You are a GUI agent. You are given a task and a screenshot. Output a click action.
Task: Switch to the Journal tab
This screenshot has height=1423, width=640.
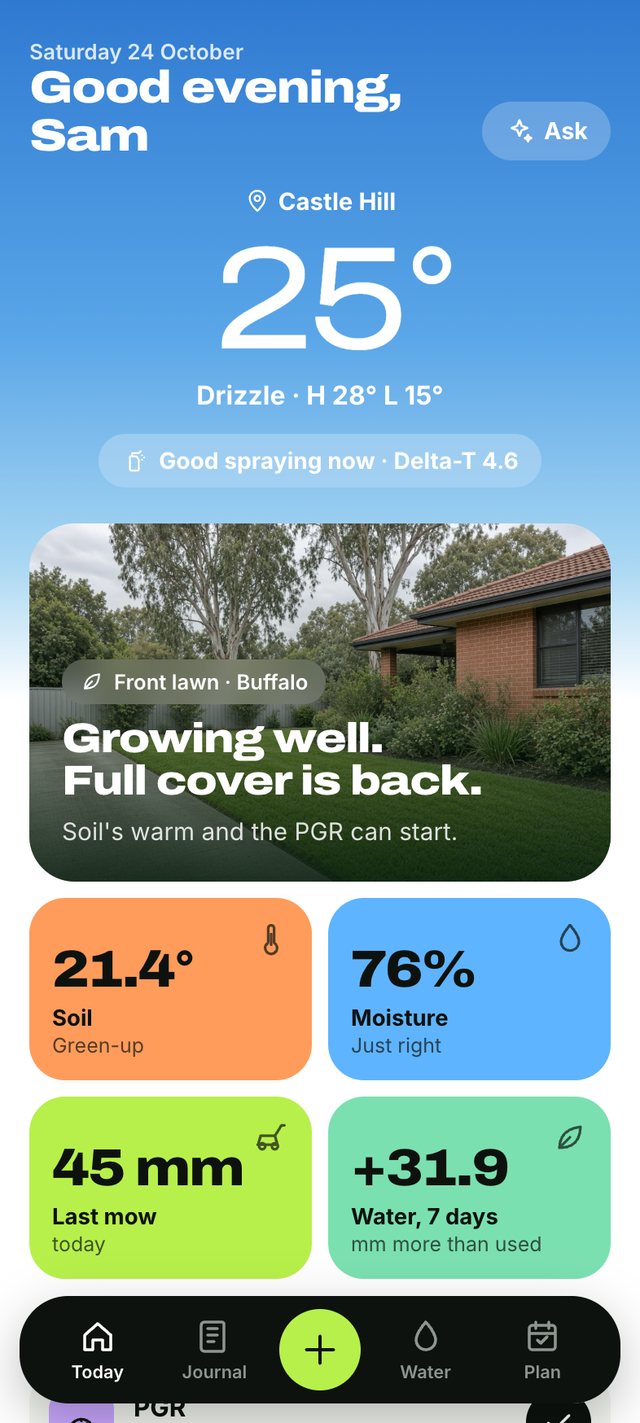click(214, 1350)
